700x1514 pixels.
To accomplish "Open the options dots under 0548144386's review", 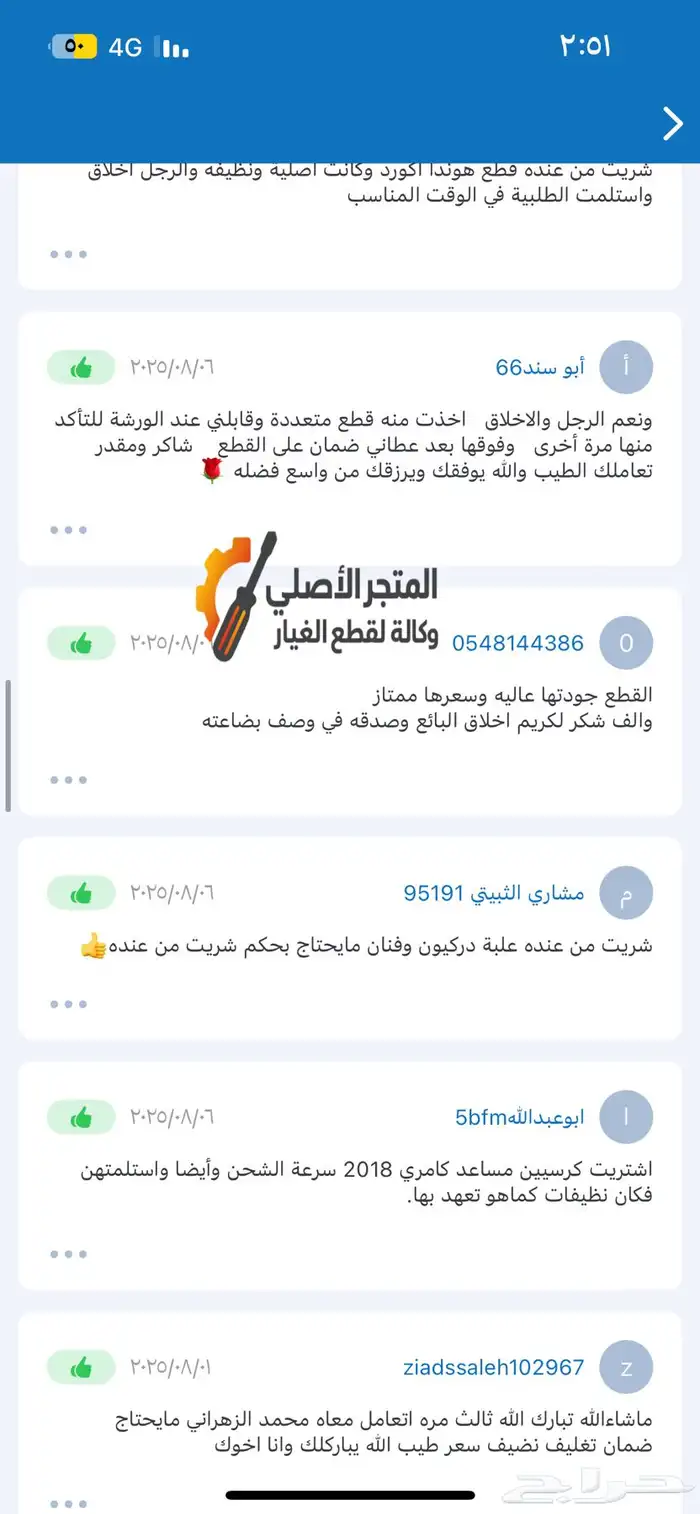I will tap(68, 780).
